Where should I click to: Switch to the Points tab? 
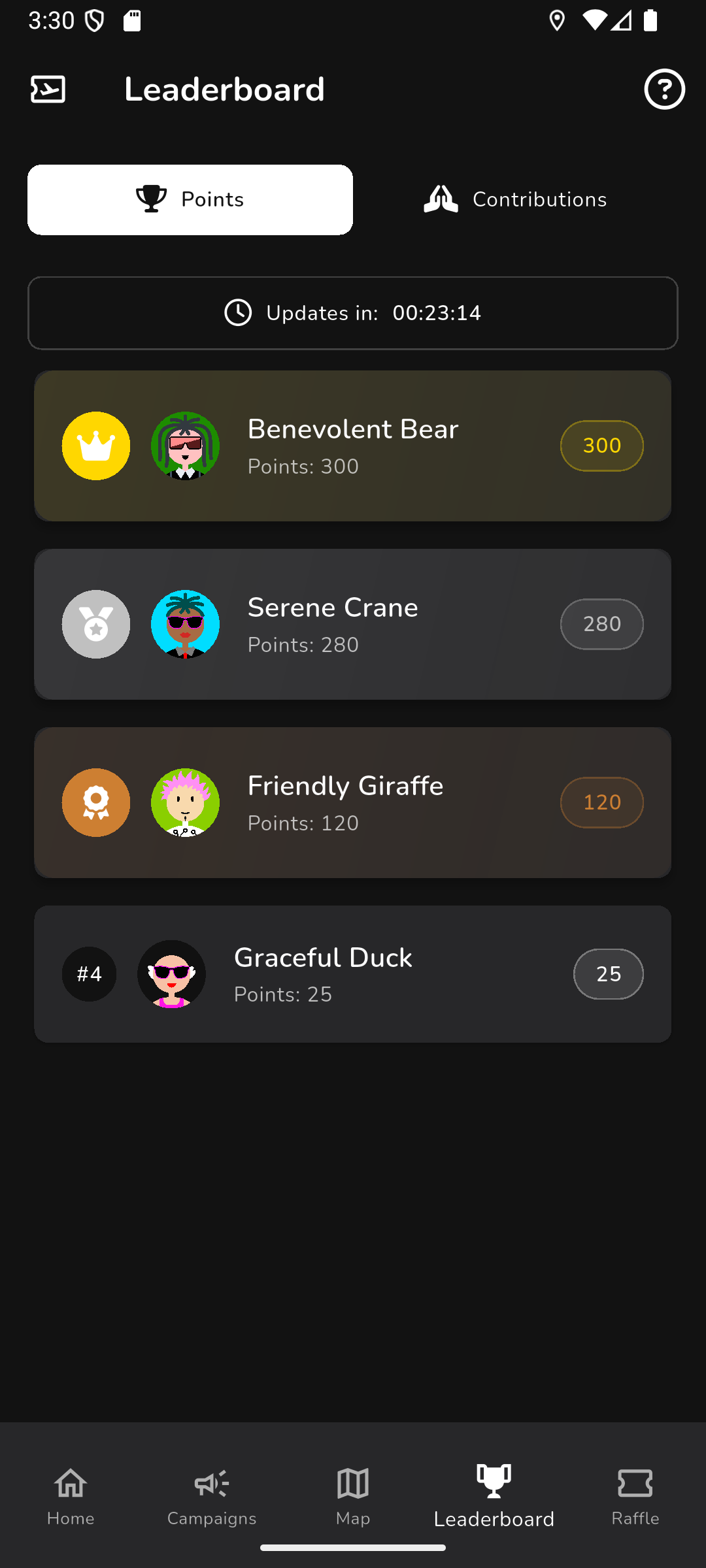point(190,199)
